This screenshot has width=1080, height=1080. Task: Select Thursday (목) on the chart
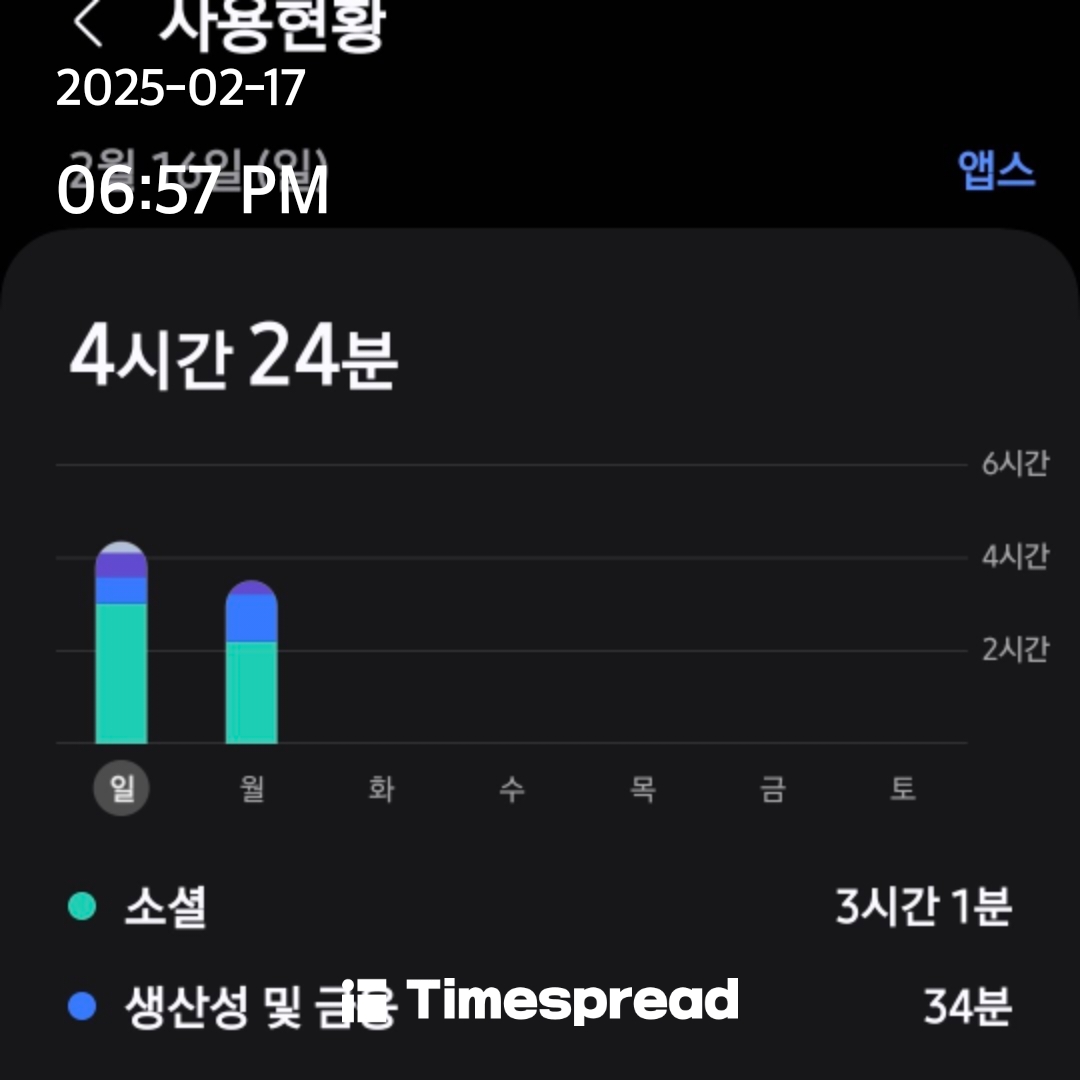click(642, 790)
